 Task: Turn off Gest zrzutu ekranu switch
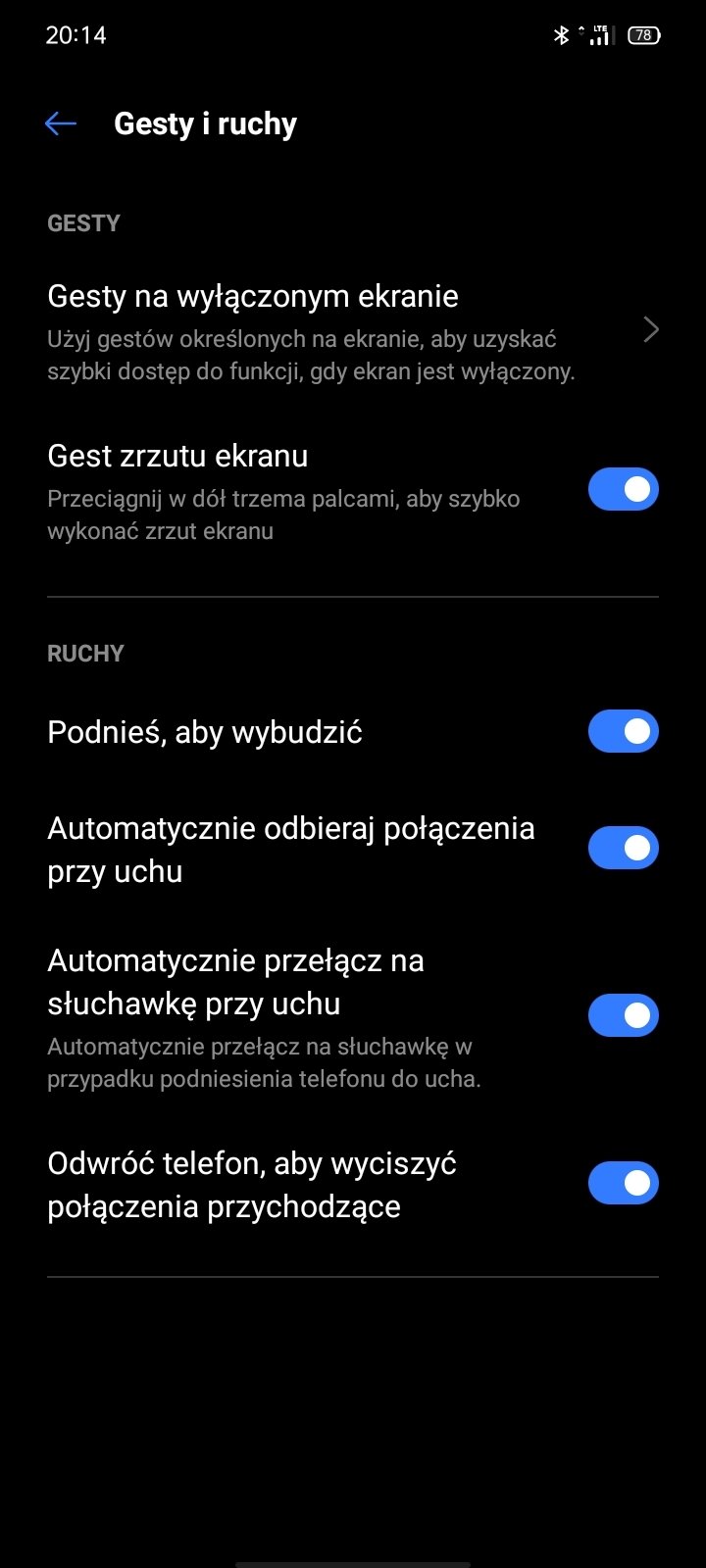(x=623, y=489)
